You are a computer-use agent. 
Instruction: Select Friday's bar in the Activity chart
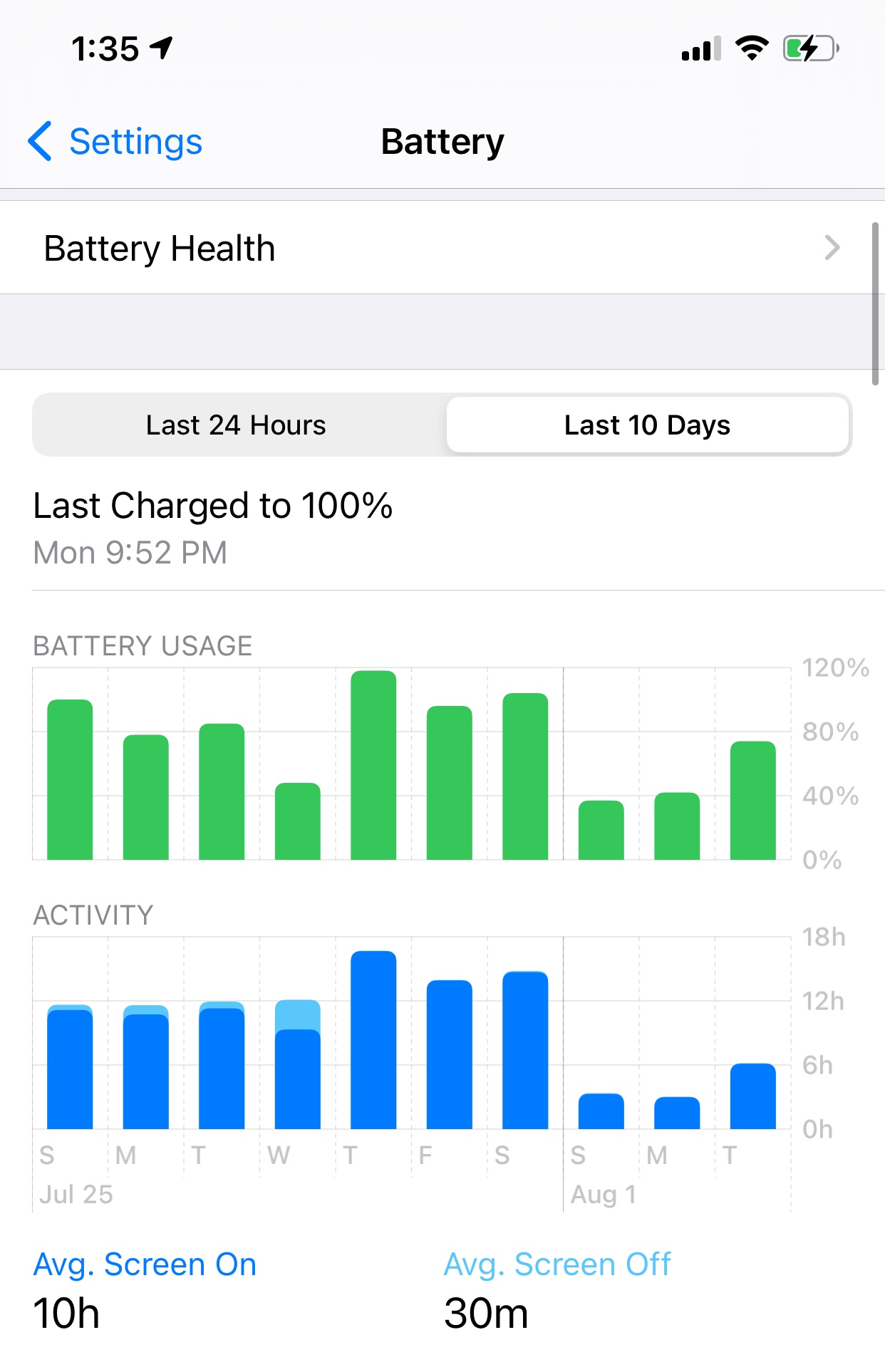(449, 1054)
